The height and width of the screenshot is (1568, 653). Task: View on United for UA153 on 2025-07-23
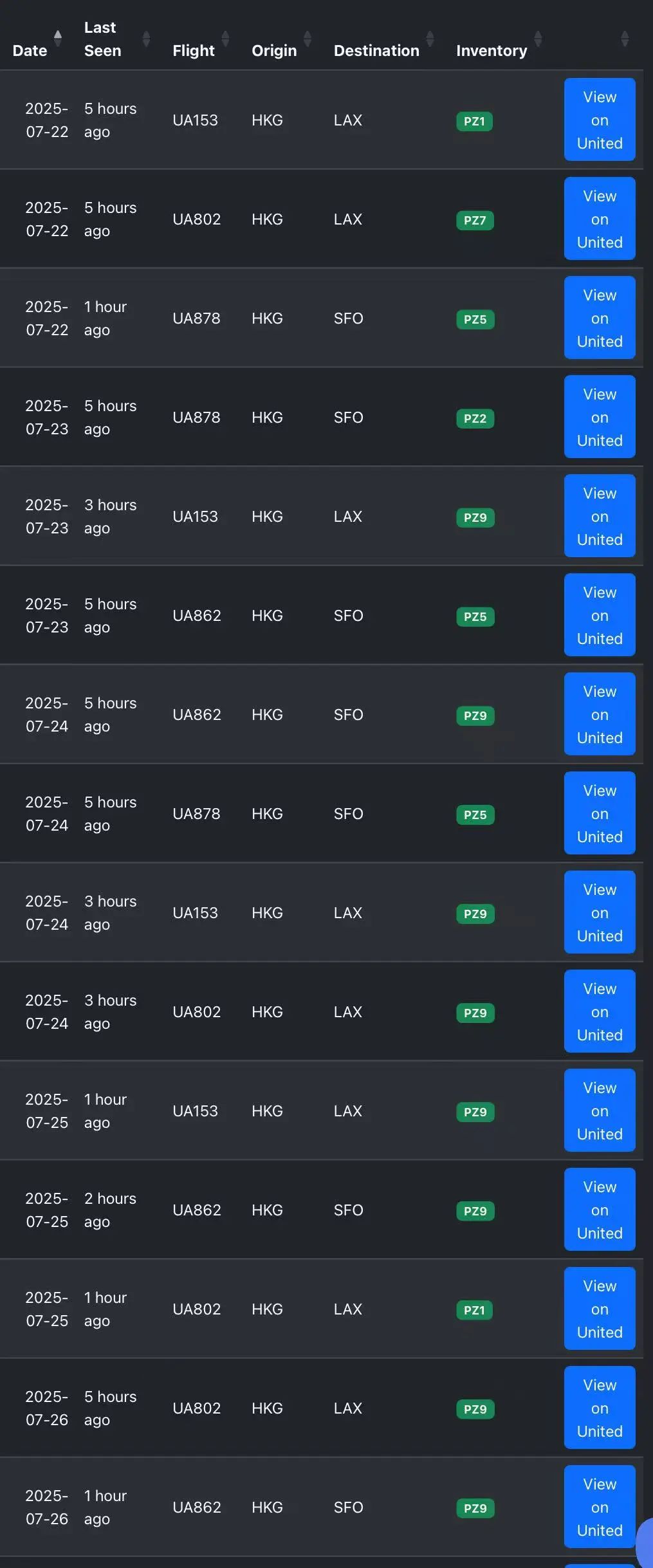[599, 516]
